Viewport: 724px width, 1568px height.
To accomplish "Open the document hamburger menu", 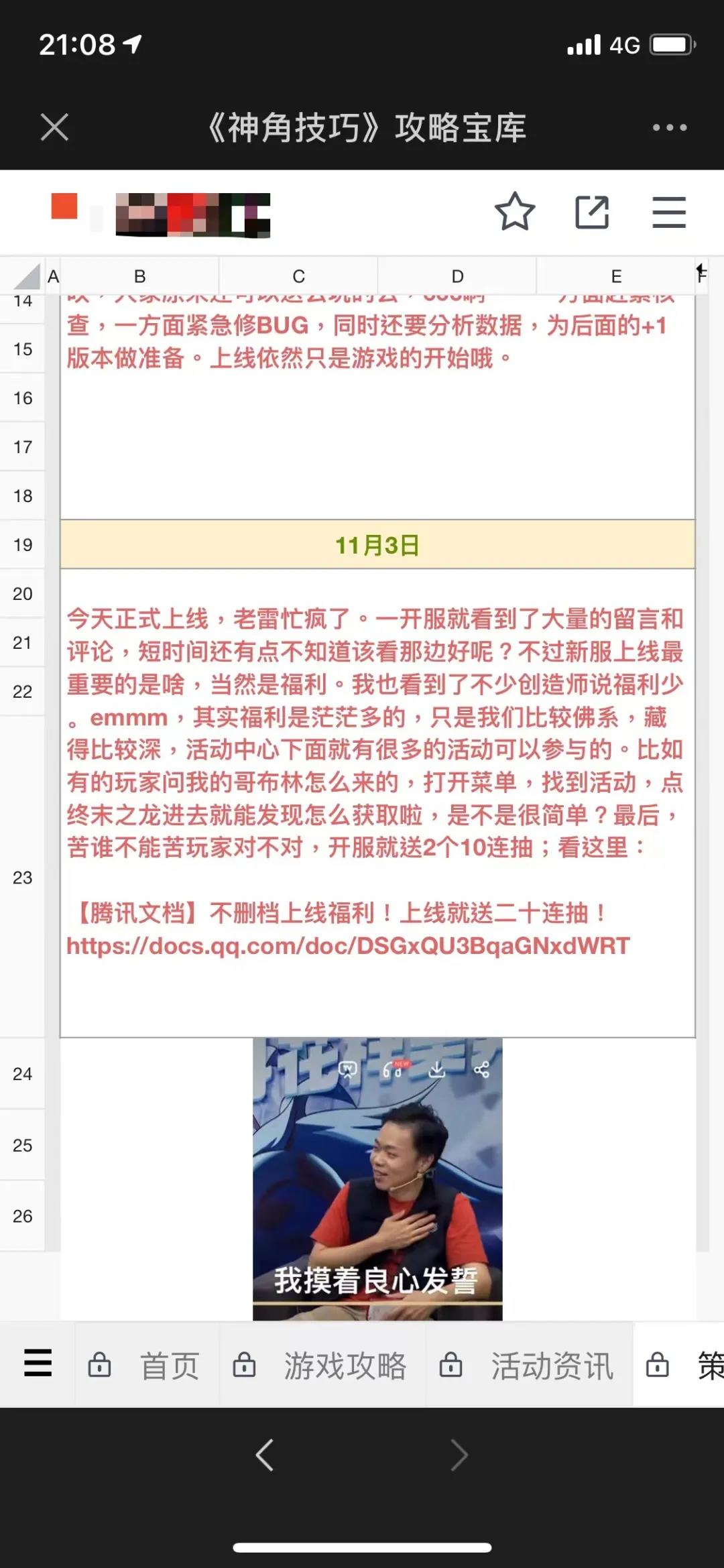I will click(x=669, y=213).
